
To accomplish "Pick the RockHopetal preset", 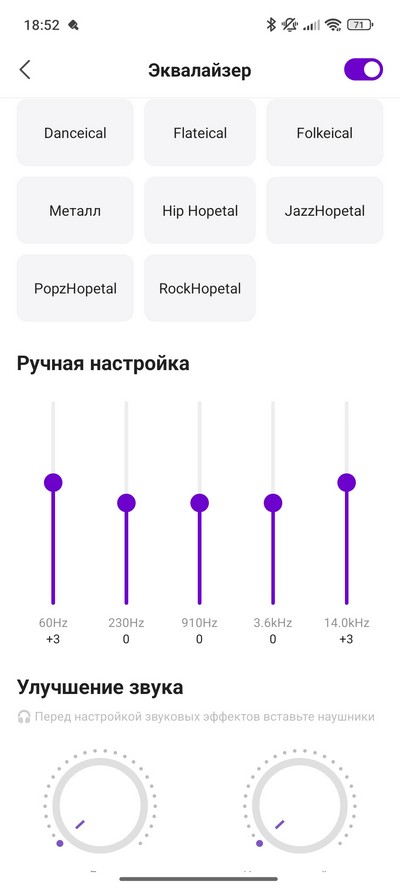I will 200,289.
